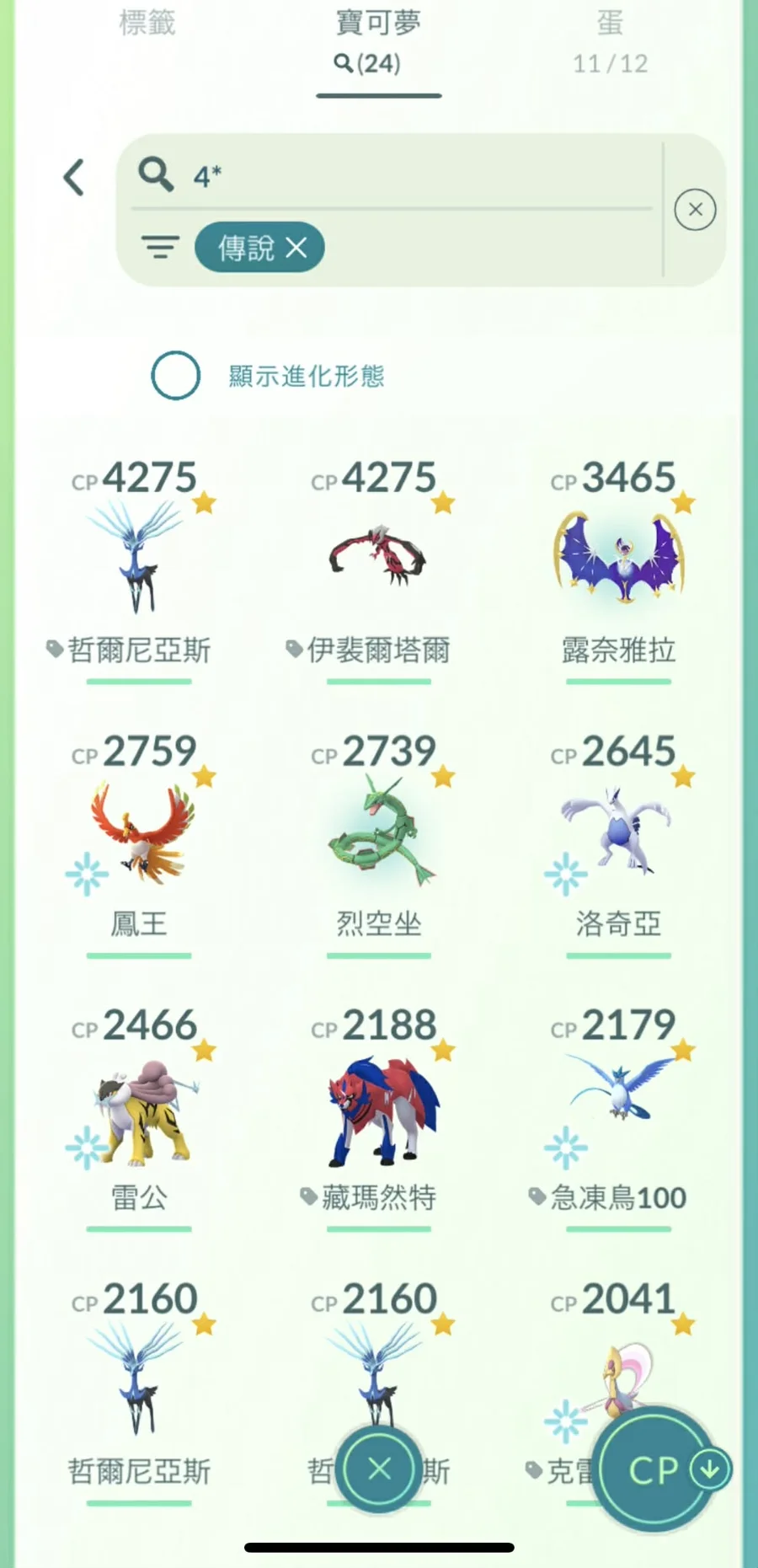758x1568 pixels.
Task: Switch to the 標籤 tab
Action: pos(147,23)
